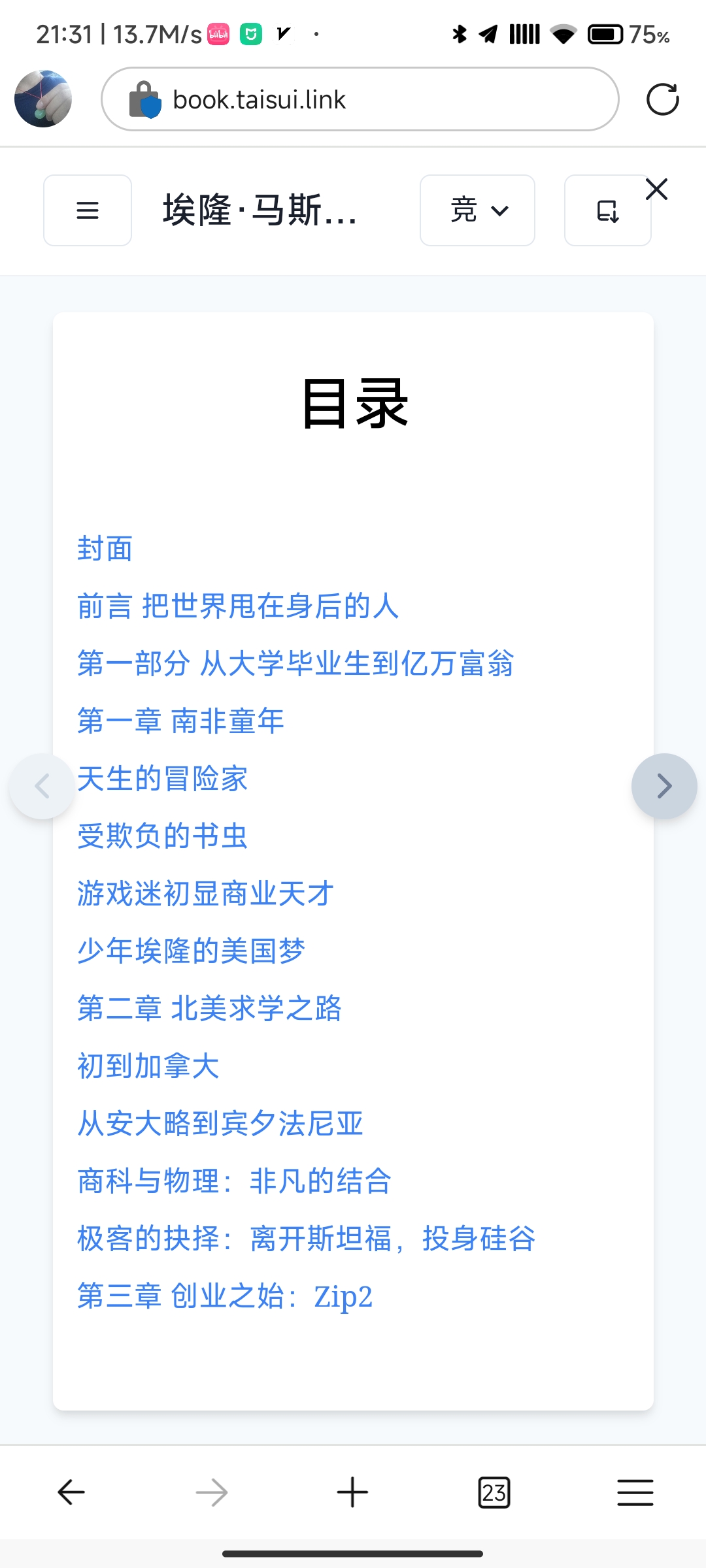The height and width of the screenshot is (1568, 706).
Task: Open the hamburger menu next to book title
Action: 88,210
